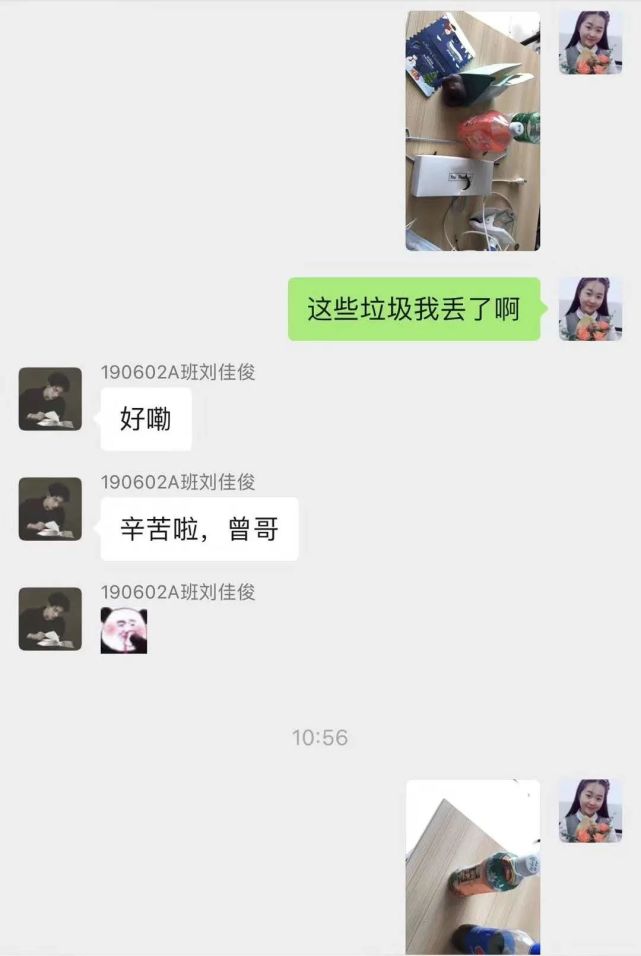
Task: Open the bottles photo sent after 10:56
Action: tap(472, 866)
